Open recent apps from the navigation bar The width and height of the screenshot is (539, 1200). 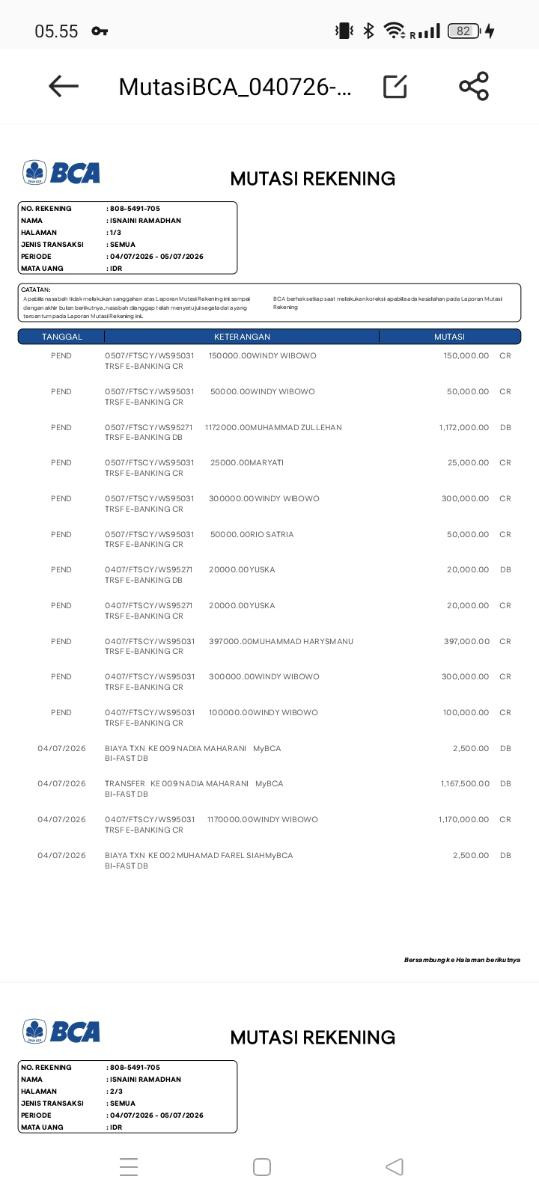click(129, 1166)
